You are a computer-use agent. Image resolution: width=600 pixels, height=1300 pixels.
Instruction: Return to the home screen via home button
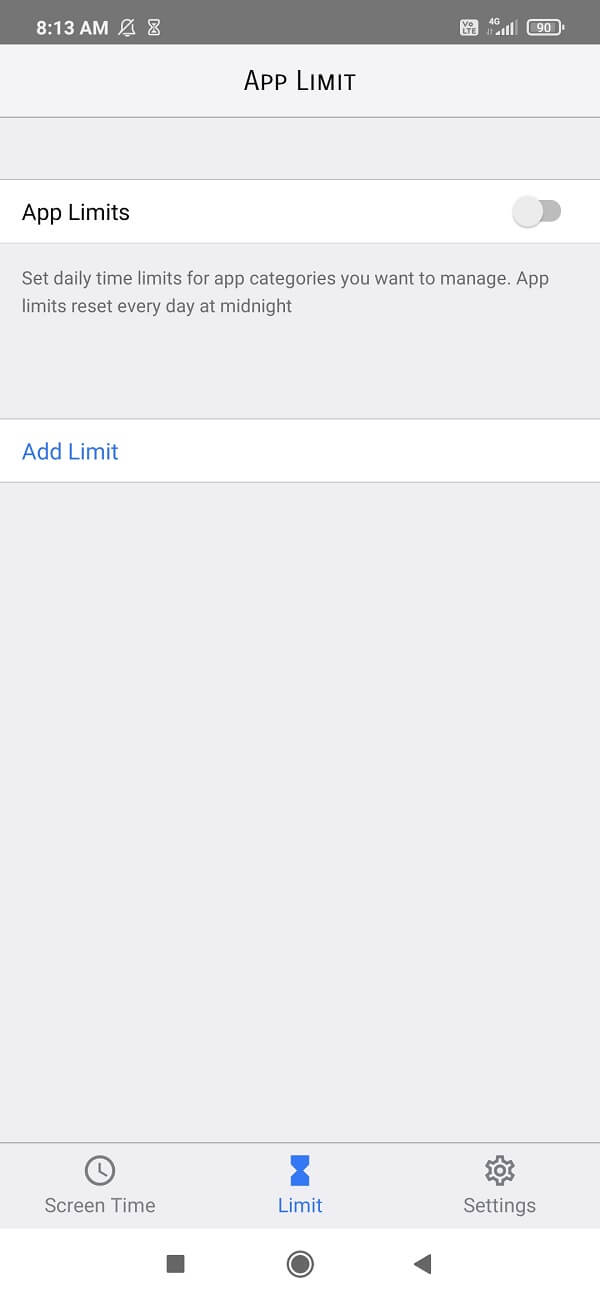tap(300, 1264)
